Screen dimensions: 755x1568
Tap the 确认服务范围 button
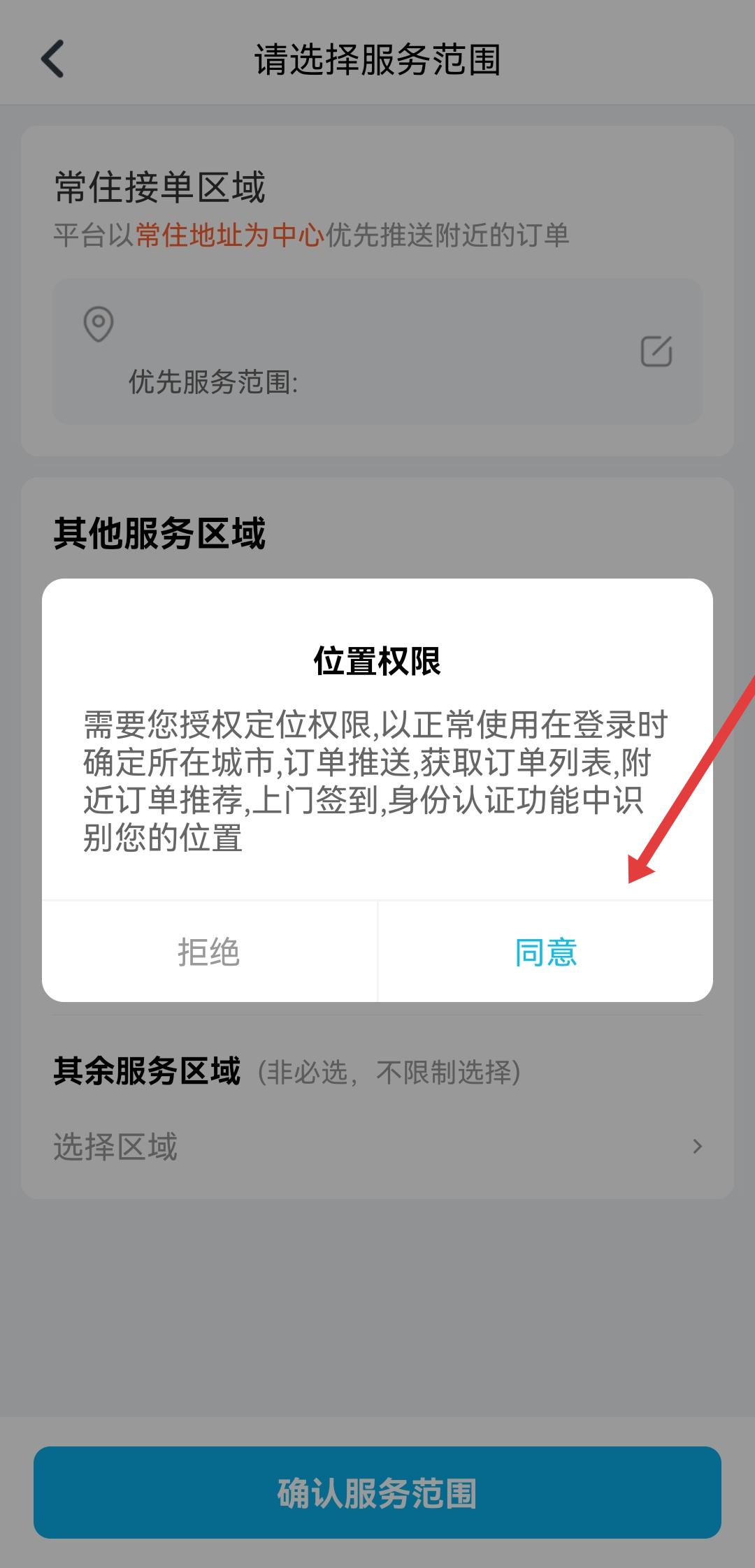tap(377, 1492)
